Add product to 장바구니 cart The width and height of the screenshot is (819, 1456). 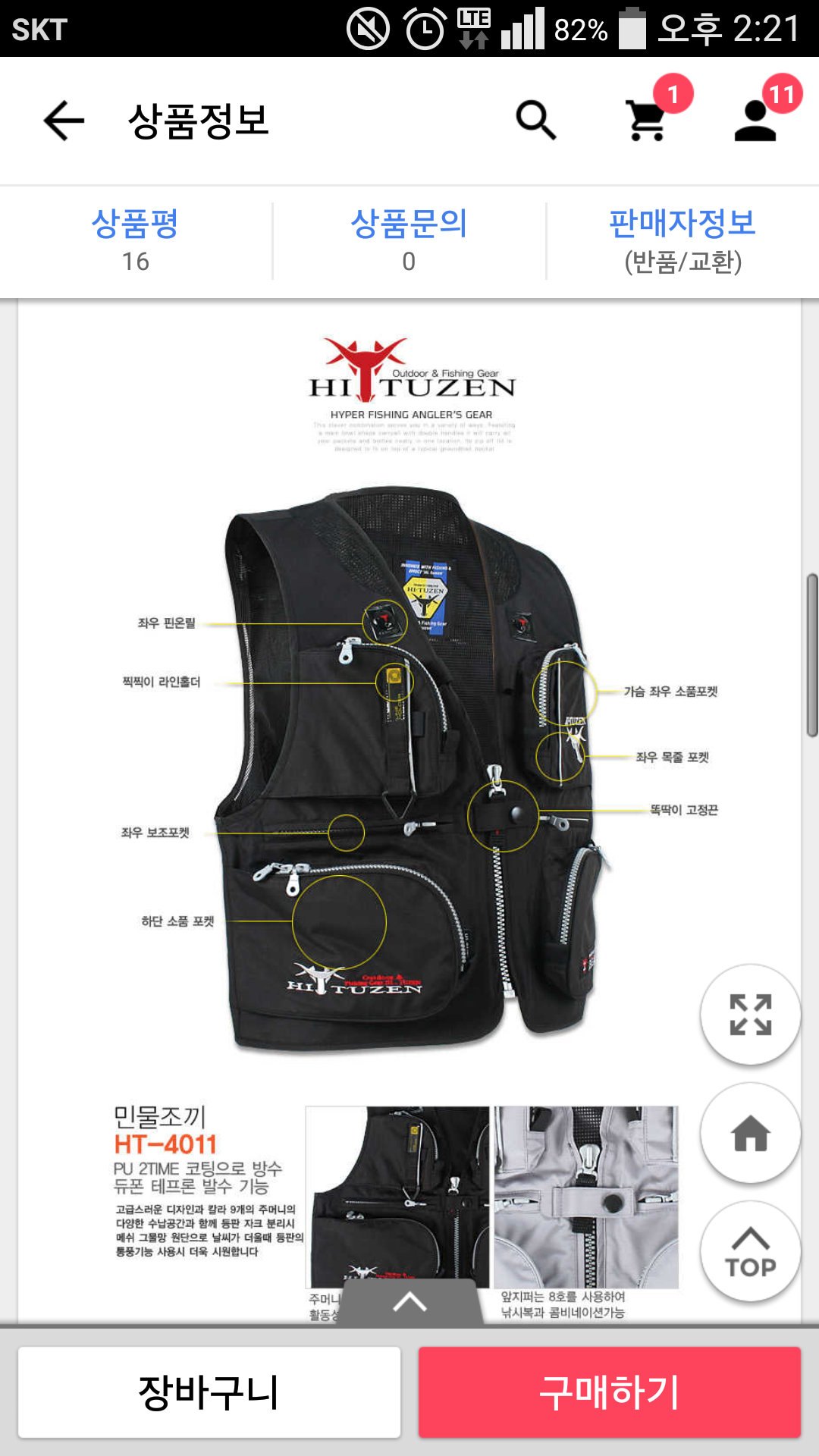[x=209, y=1392]
